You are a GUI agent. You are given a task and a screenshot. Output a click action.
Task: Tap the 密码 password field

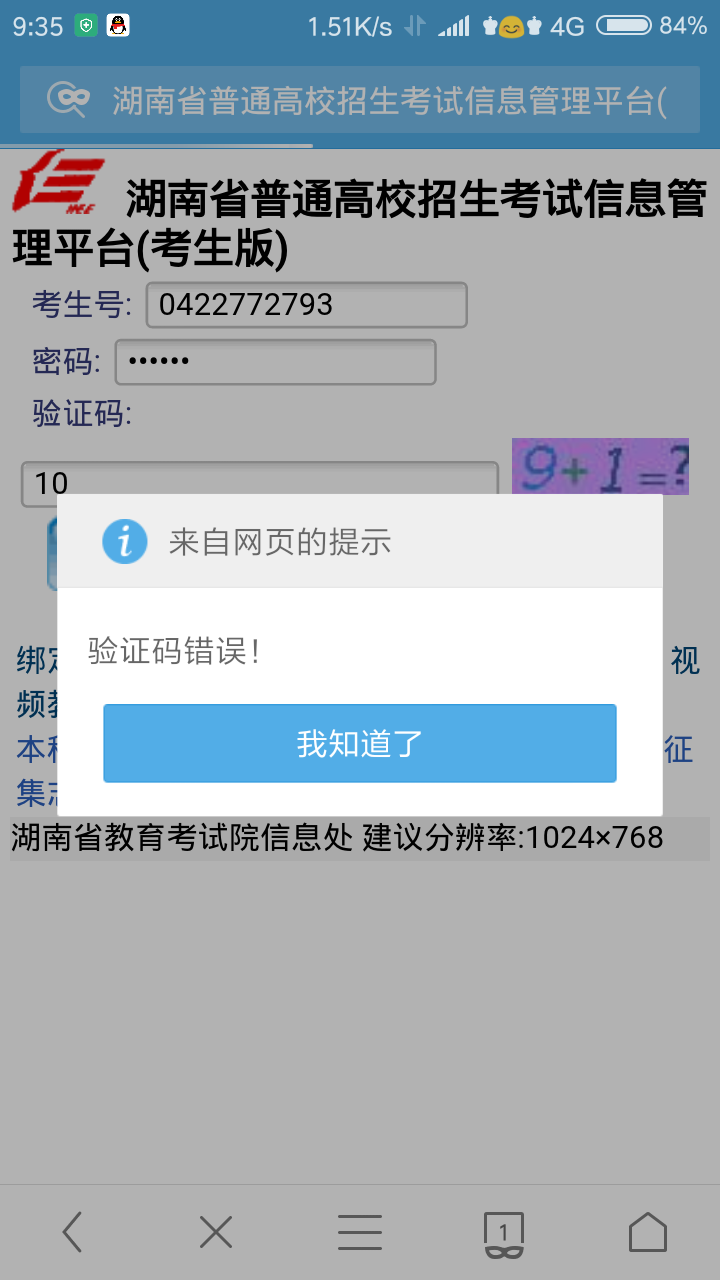275,362
